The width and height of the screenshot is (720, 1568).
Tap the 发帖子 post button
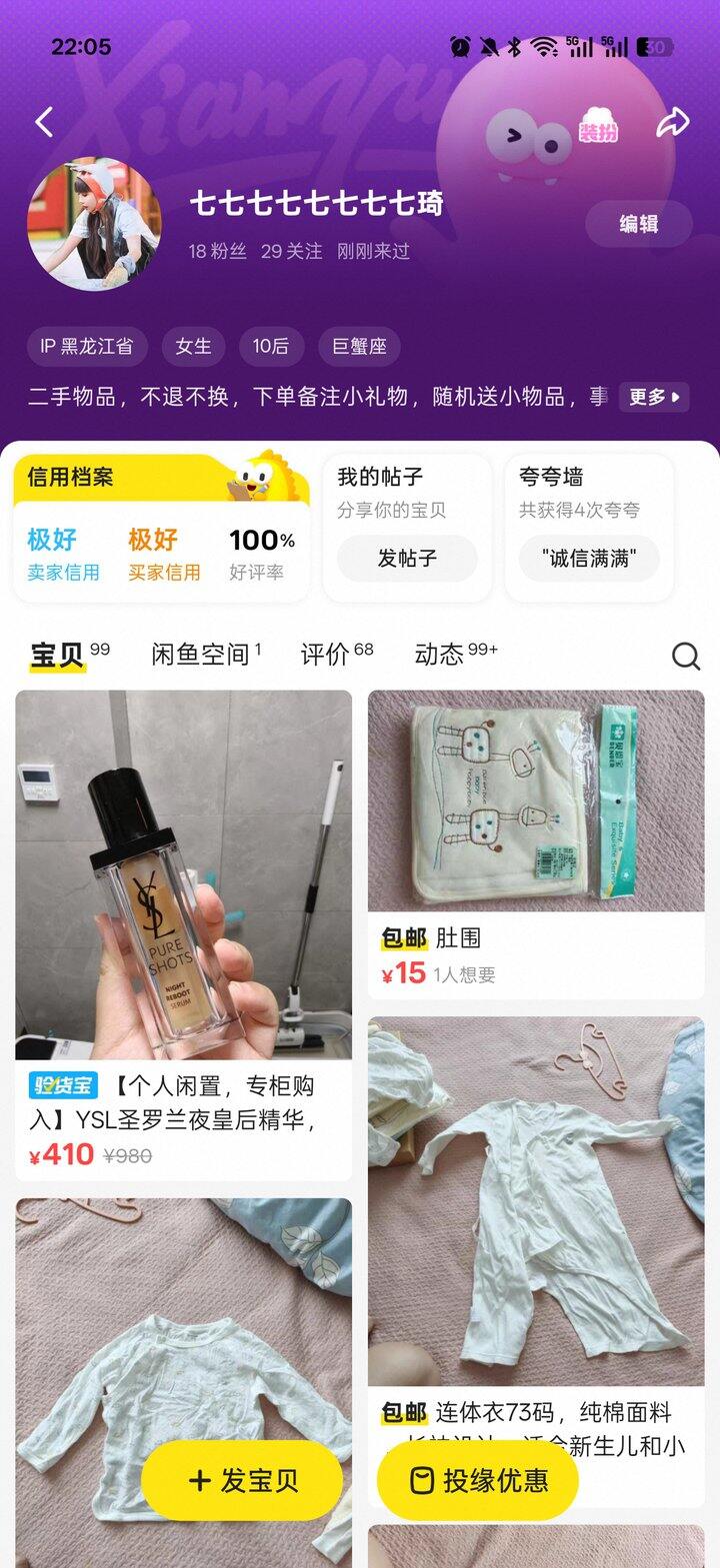(x=406, y=558)
